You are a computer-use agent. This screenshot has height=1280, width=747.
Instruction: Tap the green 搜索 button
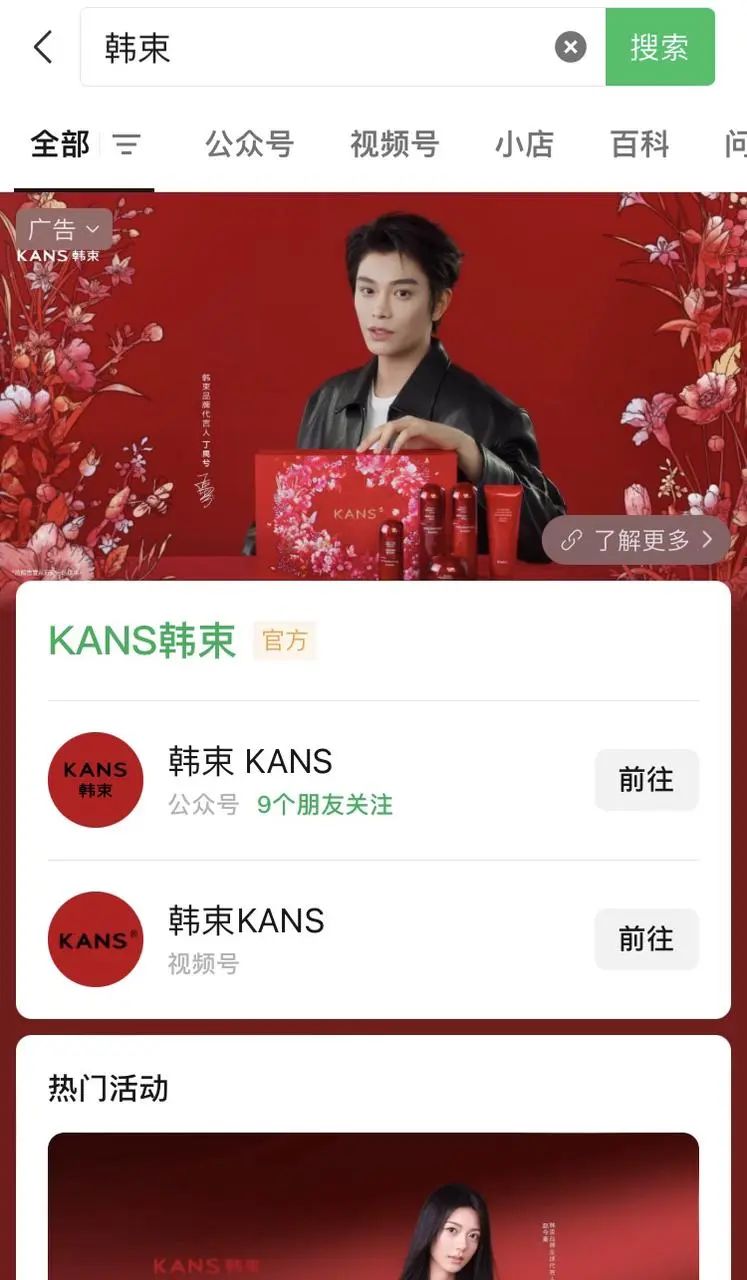pyautogui.click(x=660, y=47)
